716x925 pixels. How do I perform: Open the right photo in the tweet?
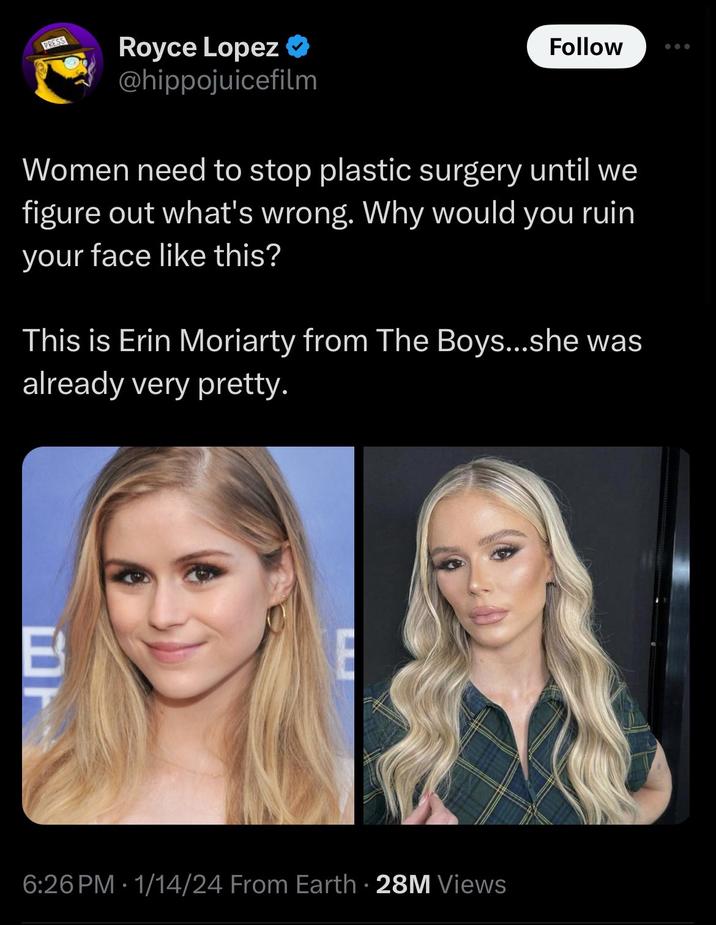click(526, 635)
